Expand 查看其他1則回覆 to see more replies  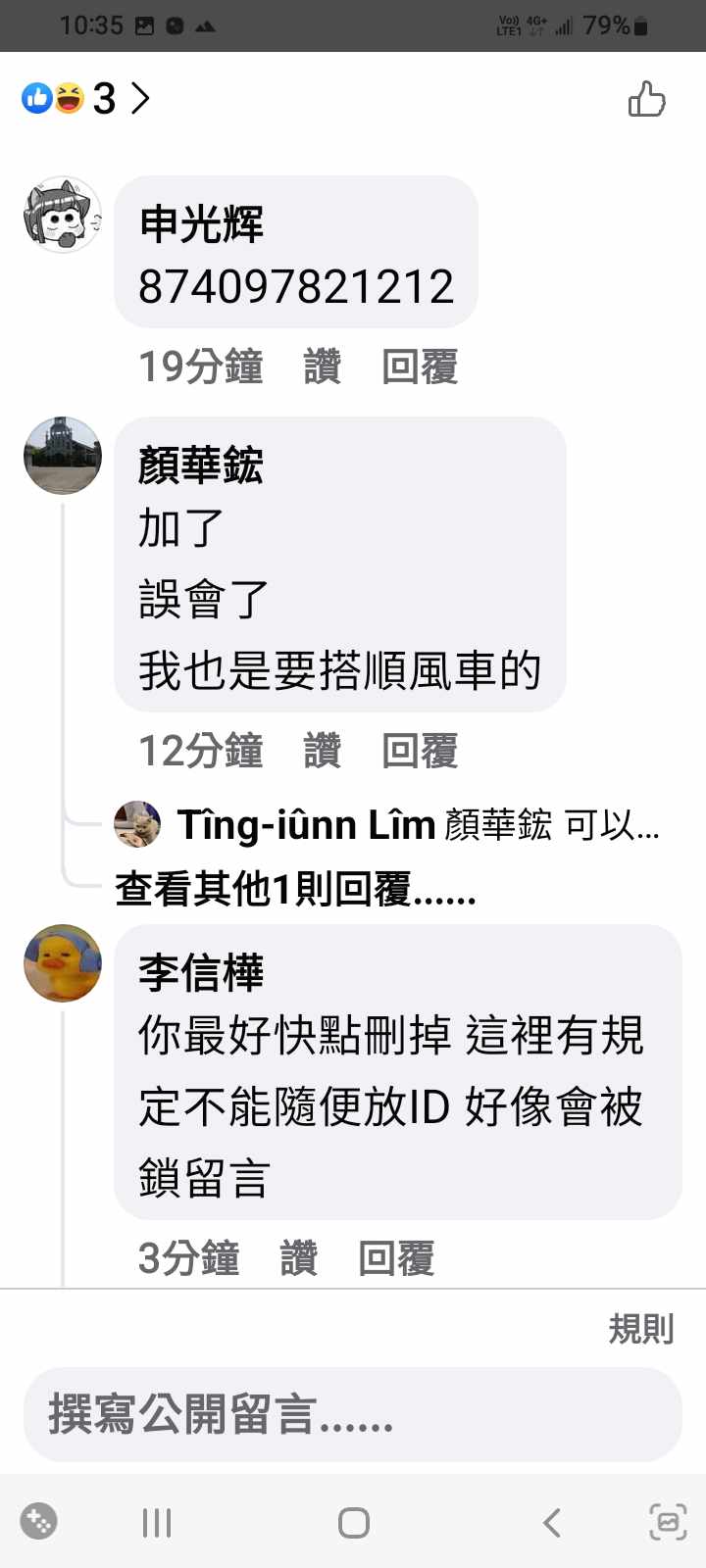[x=295, y=889]
